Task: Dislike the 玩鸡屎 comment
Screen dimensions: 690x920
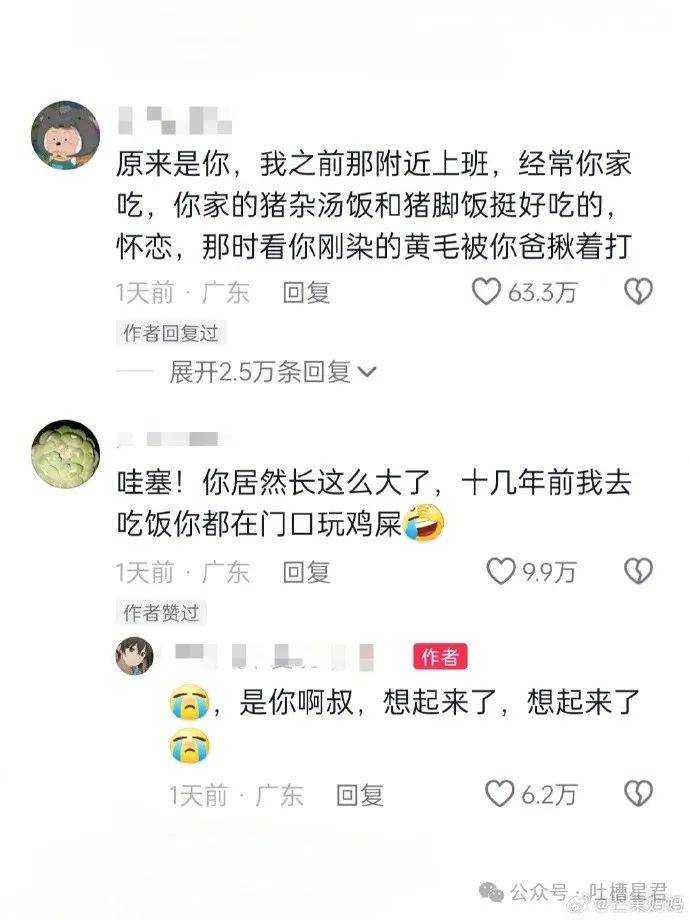Action: pyautogui.click(x=638, y=572)
